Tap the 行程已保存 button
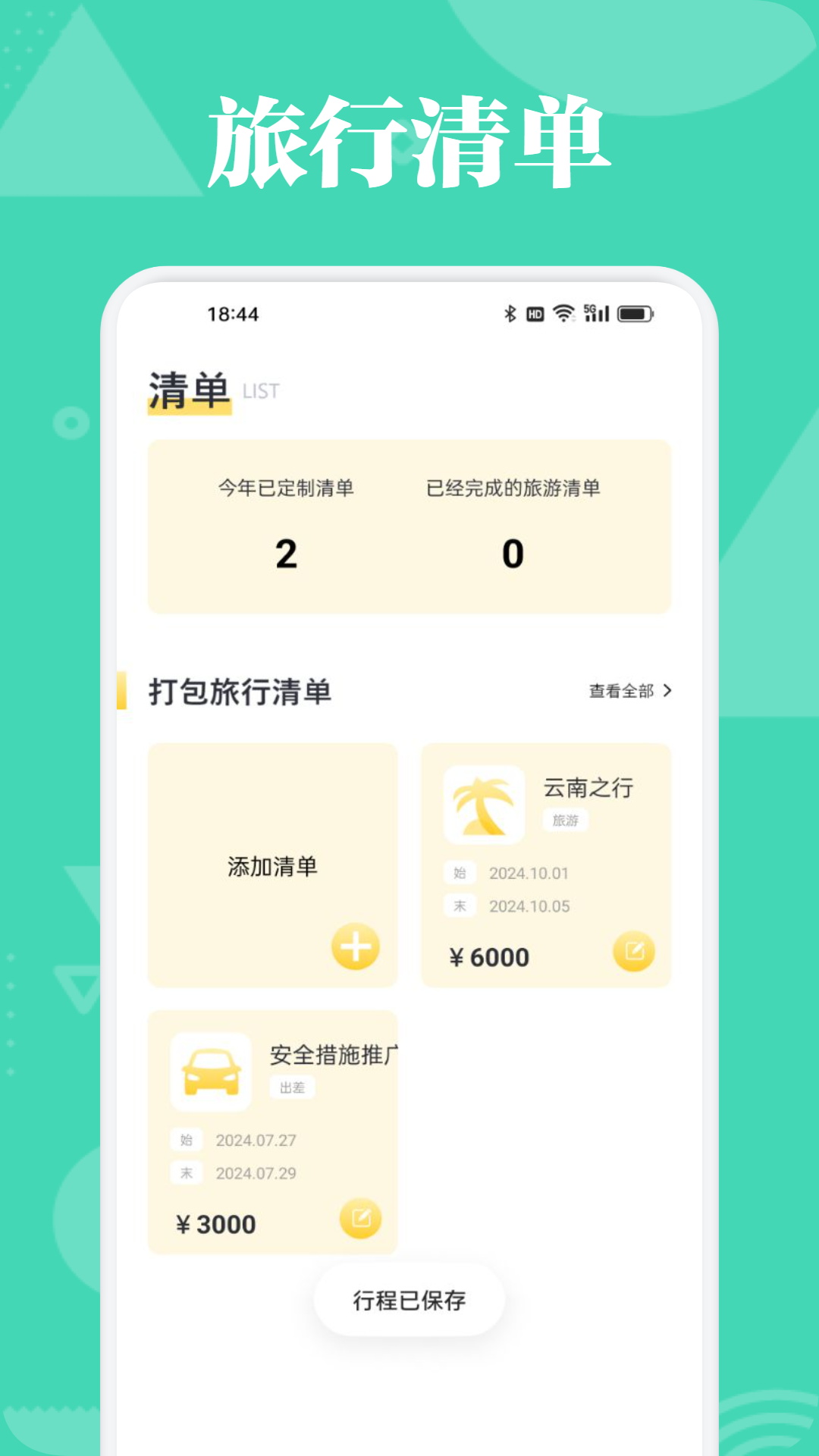819x1456 pixels. 409,1300
